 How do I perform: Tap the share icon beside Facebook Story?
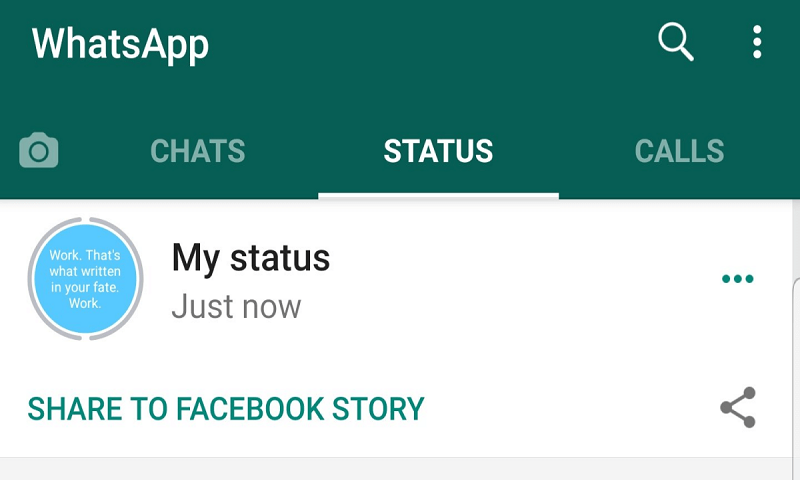[738, 408]
